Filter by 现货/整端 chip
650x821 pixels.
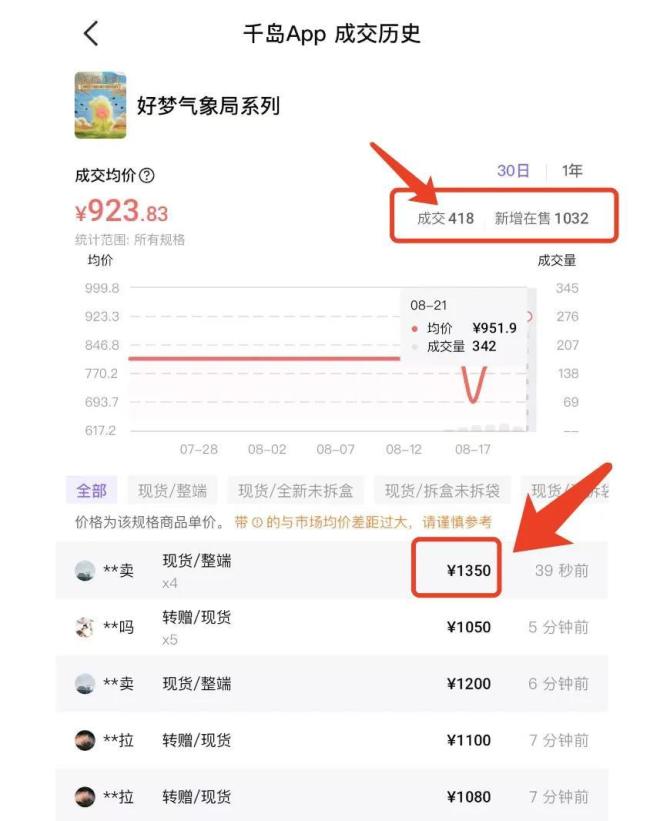click(x=172, y=491)
